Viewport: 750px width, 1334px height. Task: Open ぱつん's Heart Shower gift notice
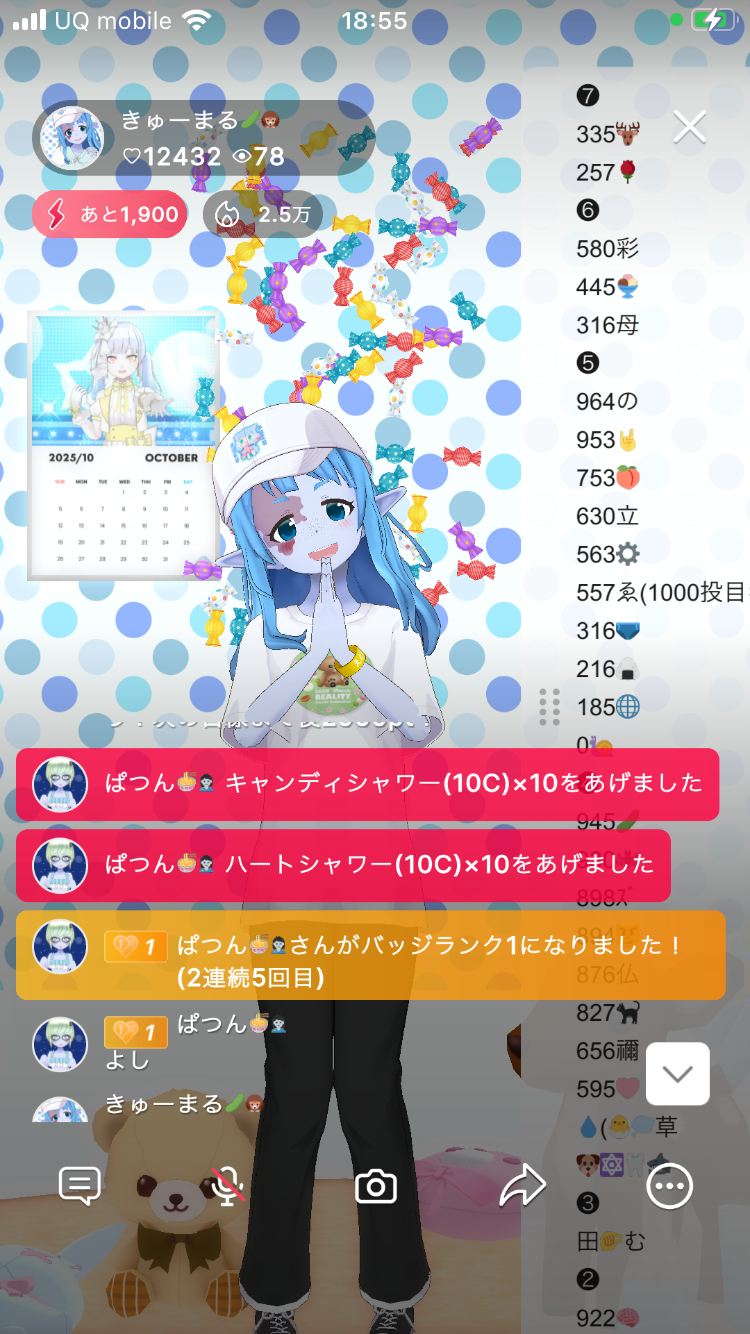(x=343, y=865)
